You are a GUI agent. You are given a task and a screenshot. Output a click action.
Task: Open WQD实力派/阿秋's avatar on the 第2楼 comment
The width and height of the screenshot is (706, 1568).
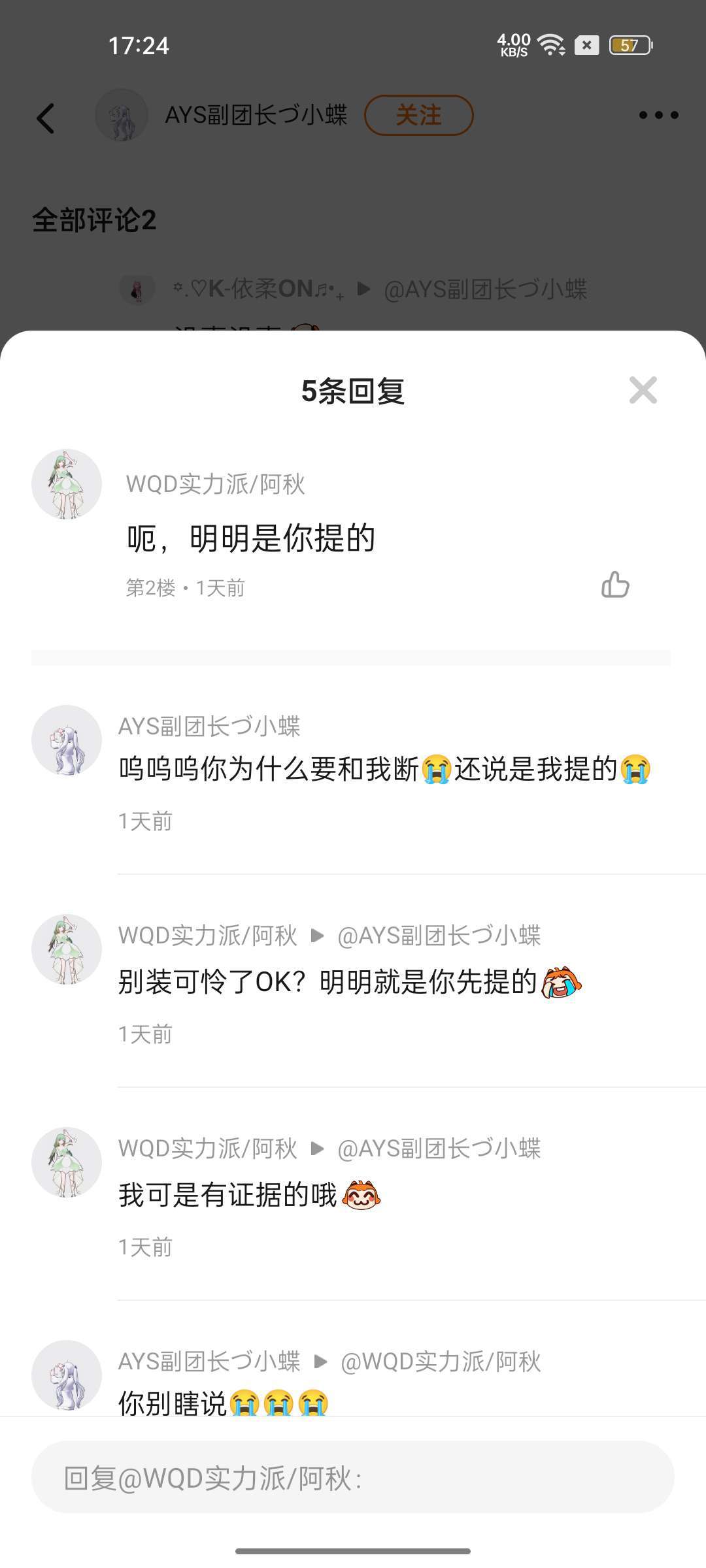pos(67,484)
